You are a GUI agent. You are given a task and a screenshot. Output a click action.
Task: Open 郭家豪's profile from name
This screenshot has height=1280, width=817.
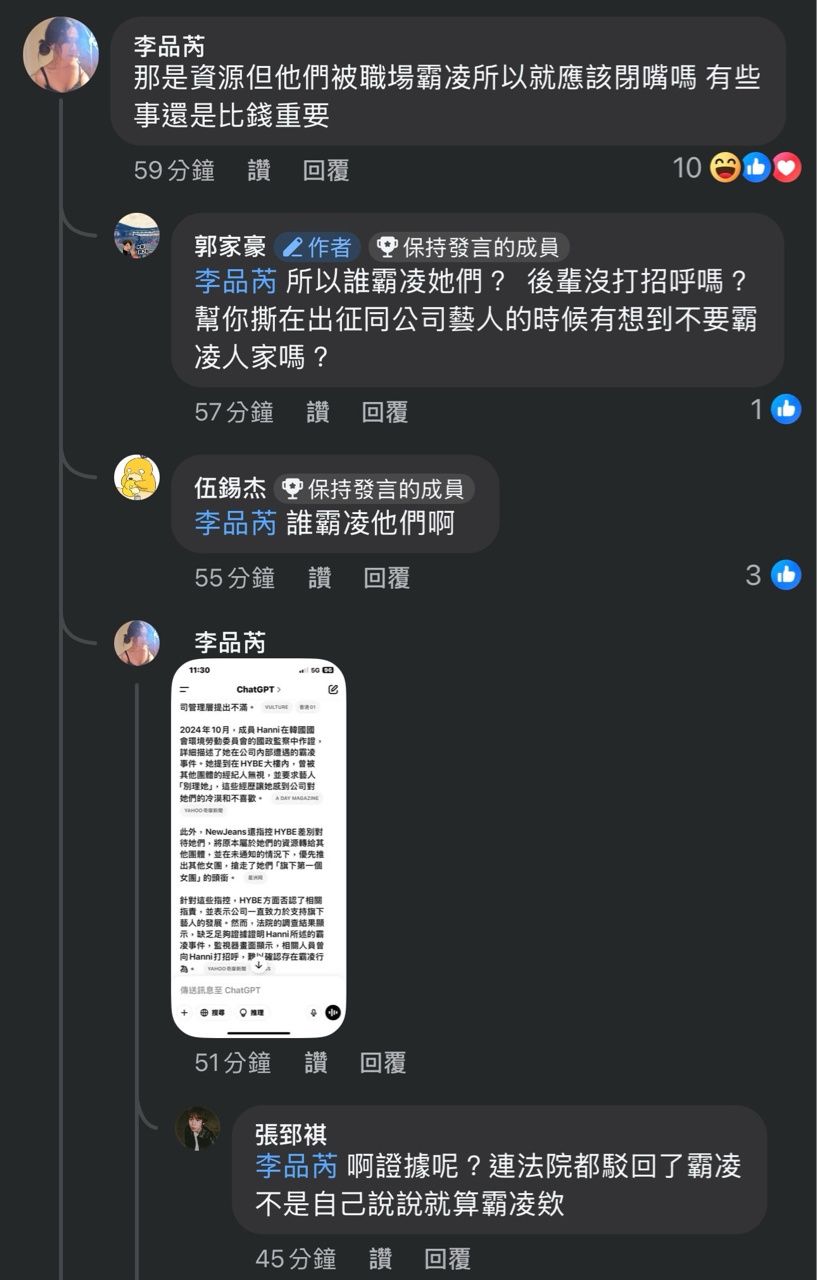(230, 247)
